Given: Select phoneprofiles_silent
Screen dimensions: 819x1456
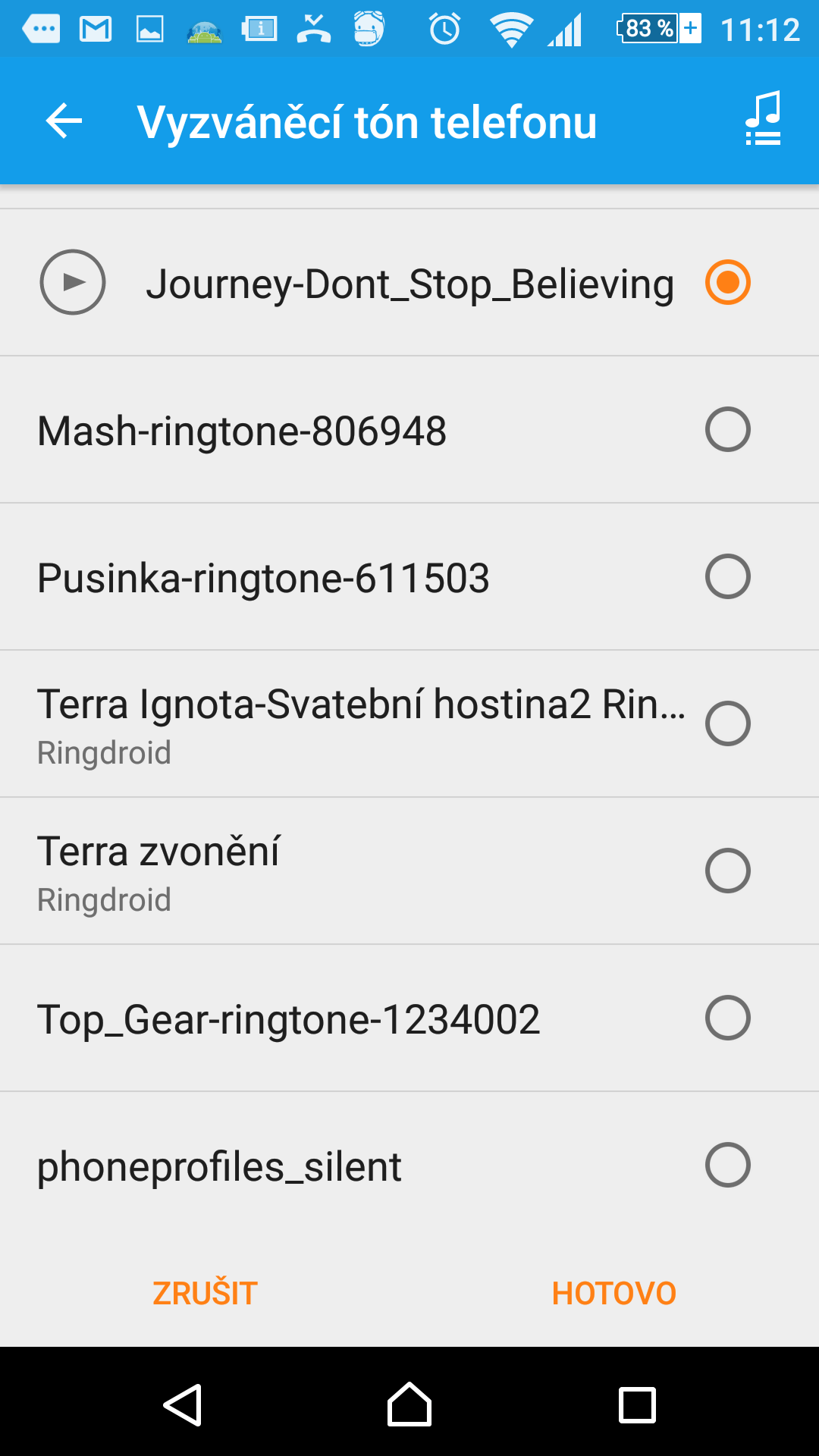Looking at the screenshot, I should coord(409,1166).
